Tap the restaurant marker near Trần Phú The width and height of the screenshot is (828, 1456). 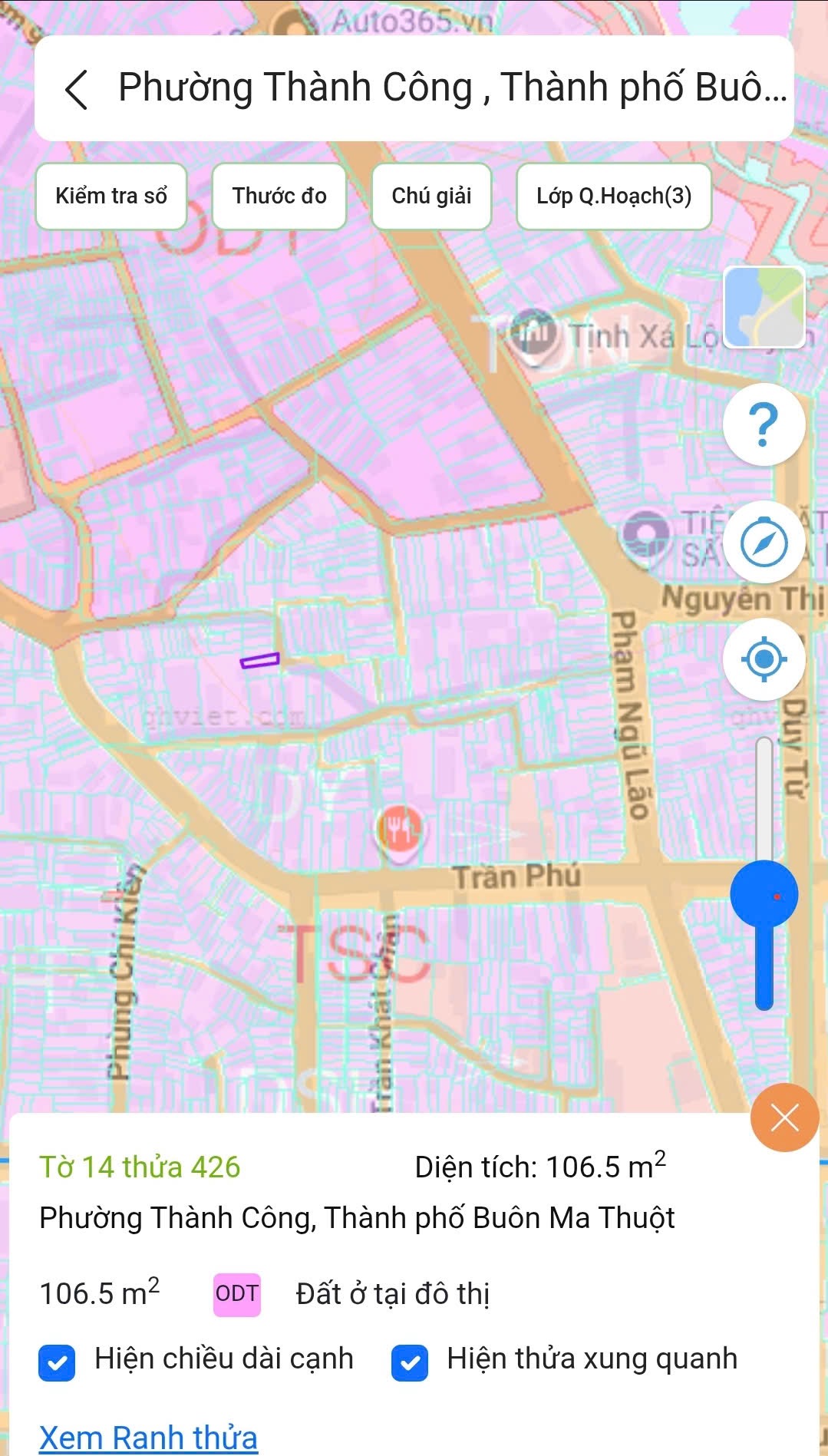(398, 830)
